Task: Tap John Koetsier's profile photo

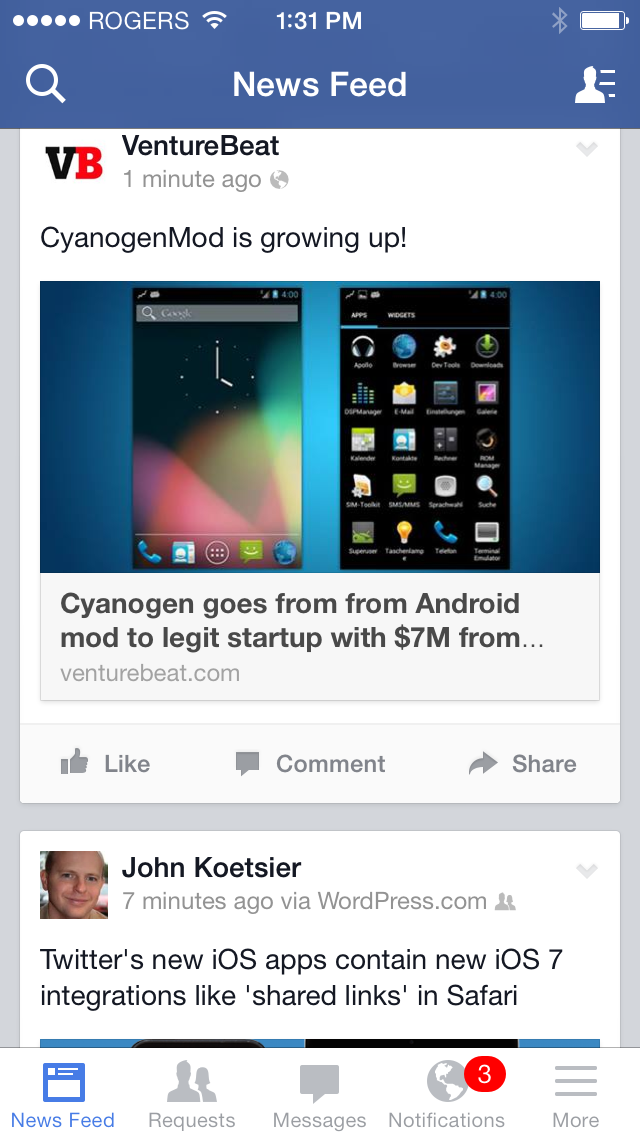Action: [74, 884]
